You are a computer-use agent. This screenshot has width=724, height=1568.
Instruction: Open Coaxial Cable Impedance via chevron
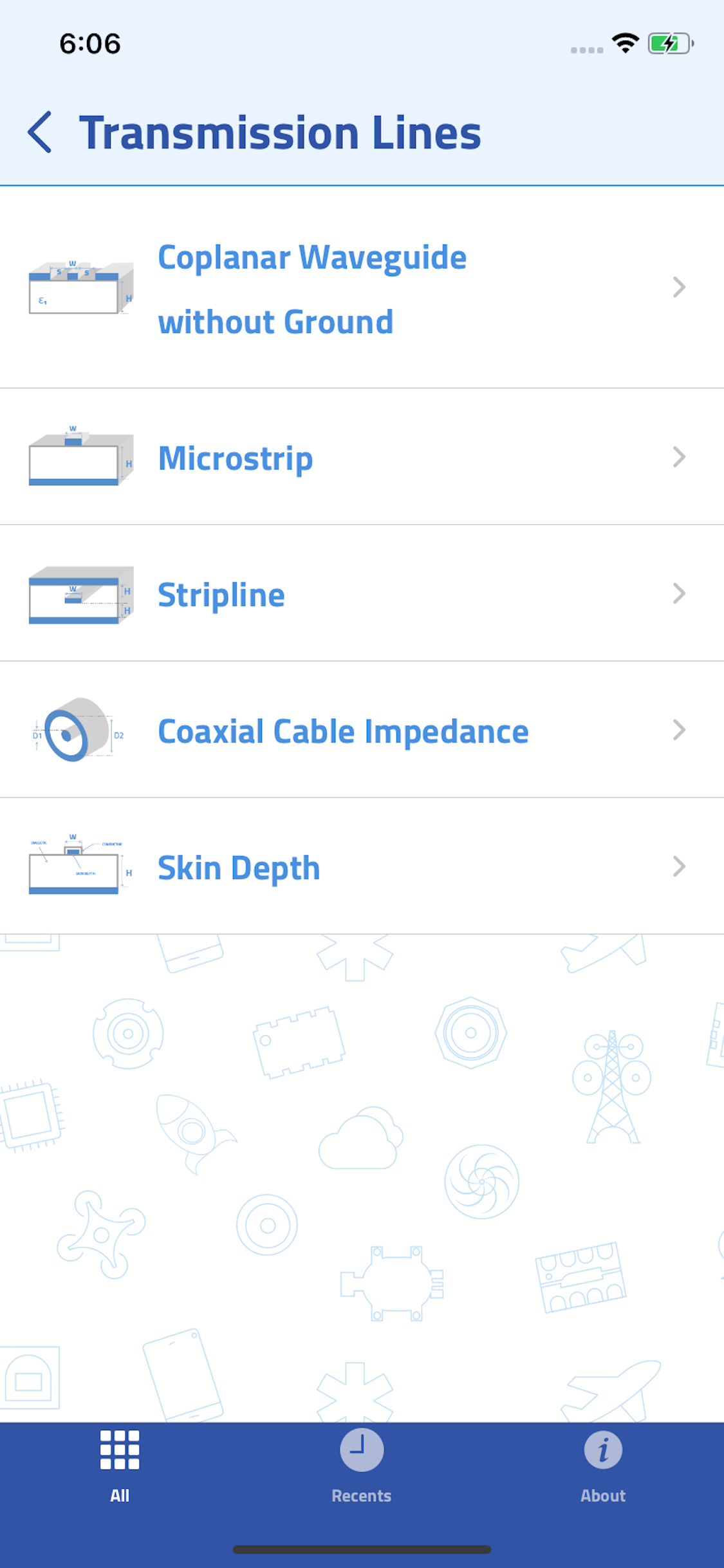coord(679,730)
